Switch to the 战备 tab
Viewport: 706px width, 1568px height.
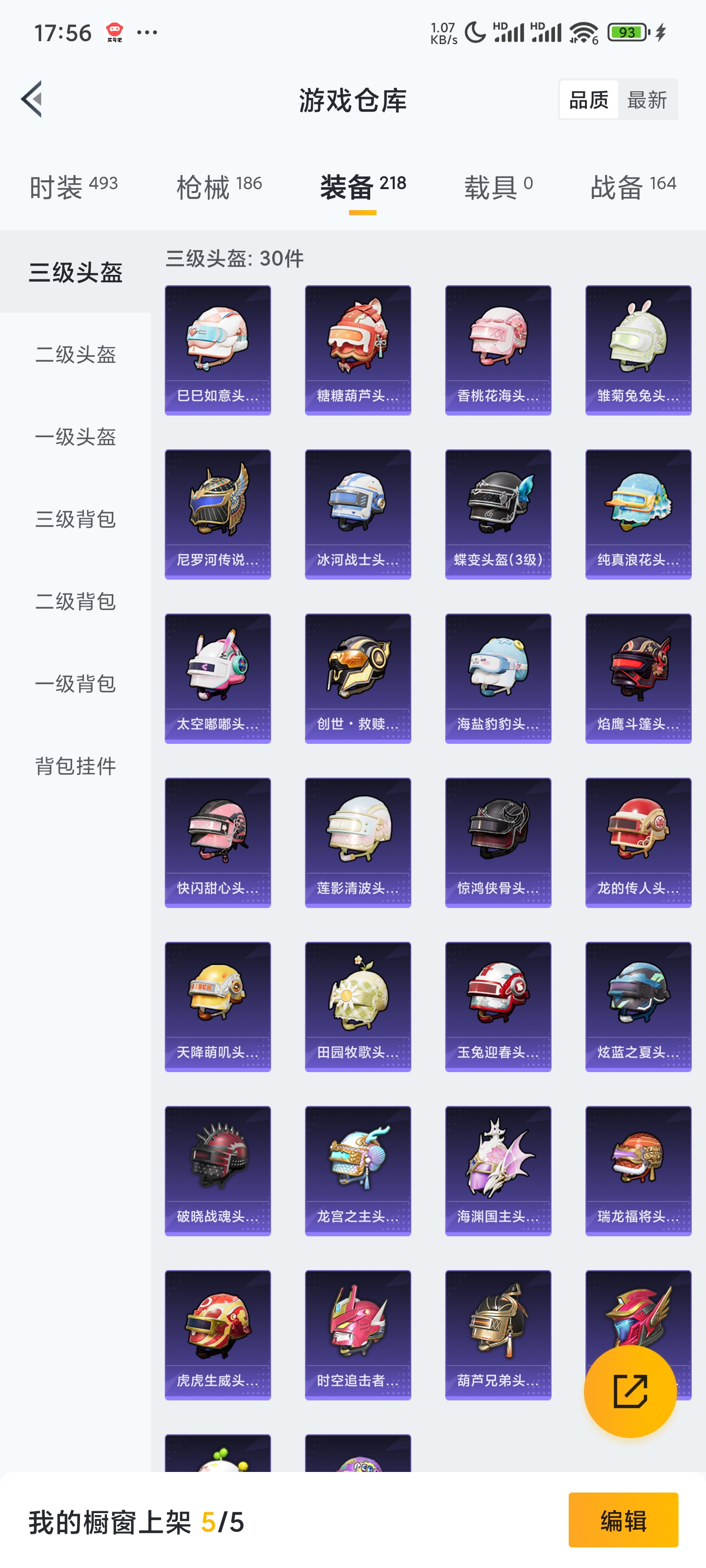pyautogui.click(x=633, y=186)
